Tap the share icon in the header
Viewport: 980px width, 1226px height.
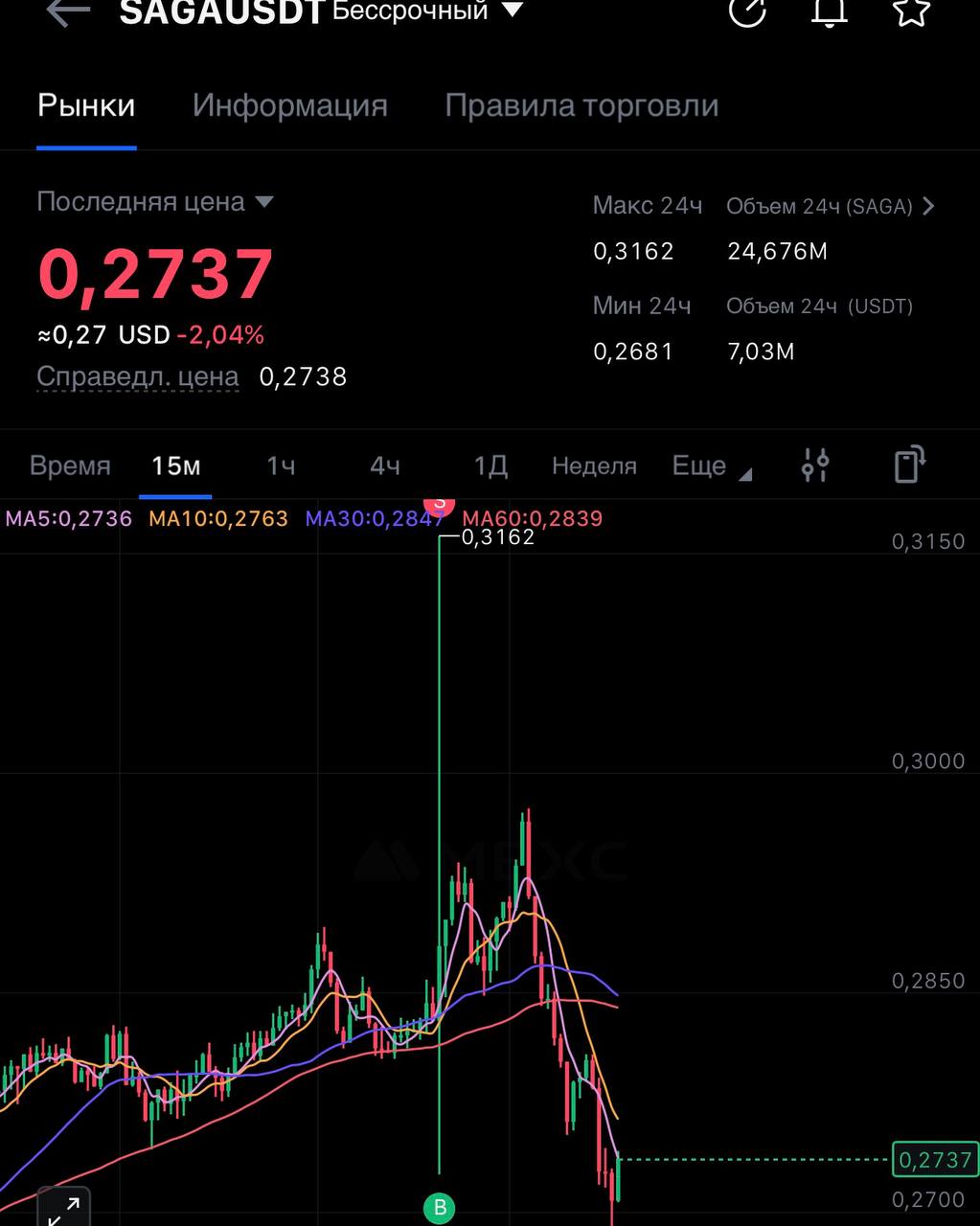pyautogui.click(x=747, y=11)
